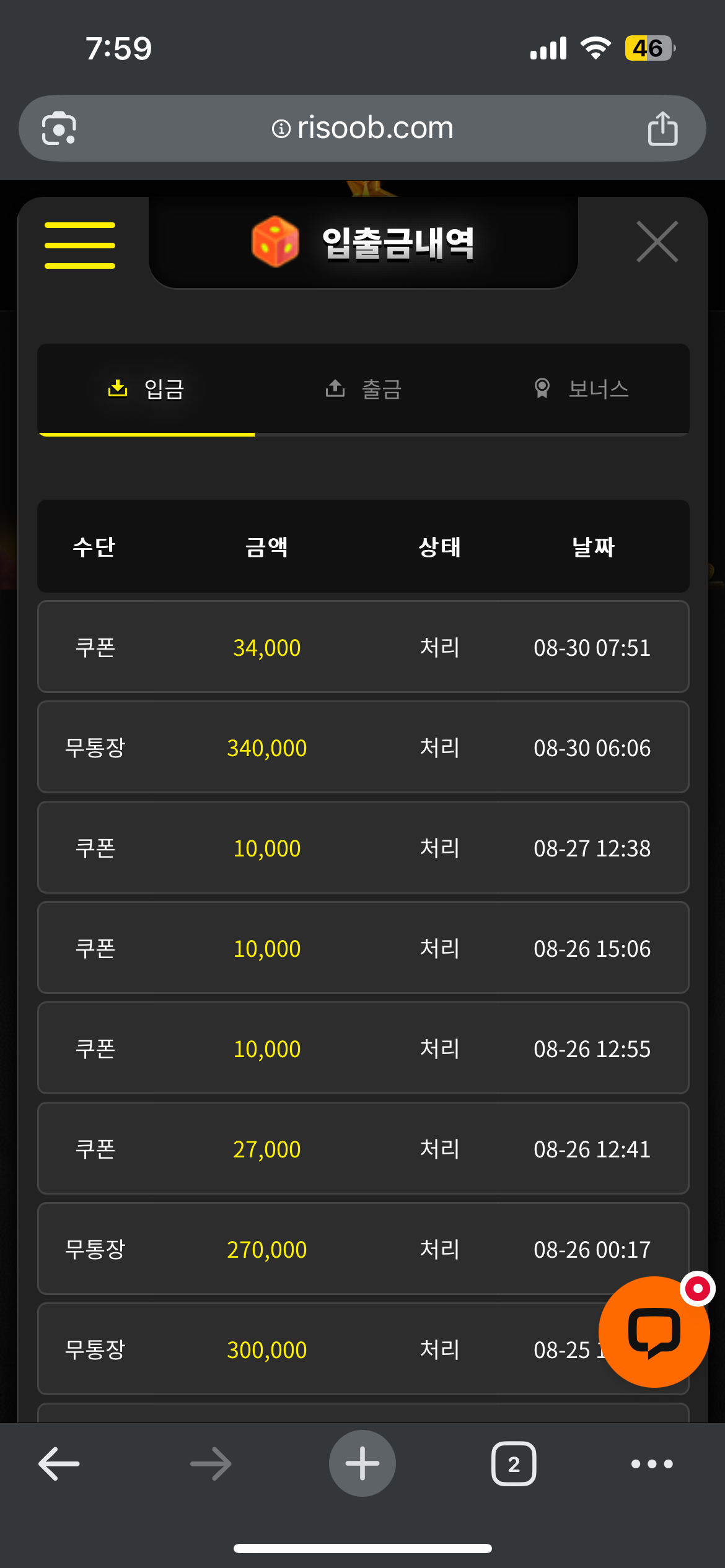Open the orange live chat bubble
The width and height of the screenshot is (725, 1568).
coord(654,1331)
